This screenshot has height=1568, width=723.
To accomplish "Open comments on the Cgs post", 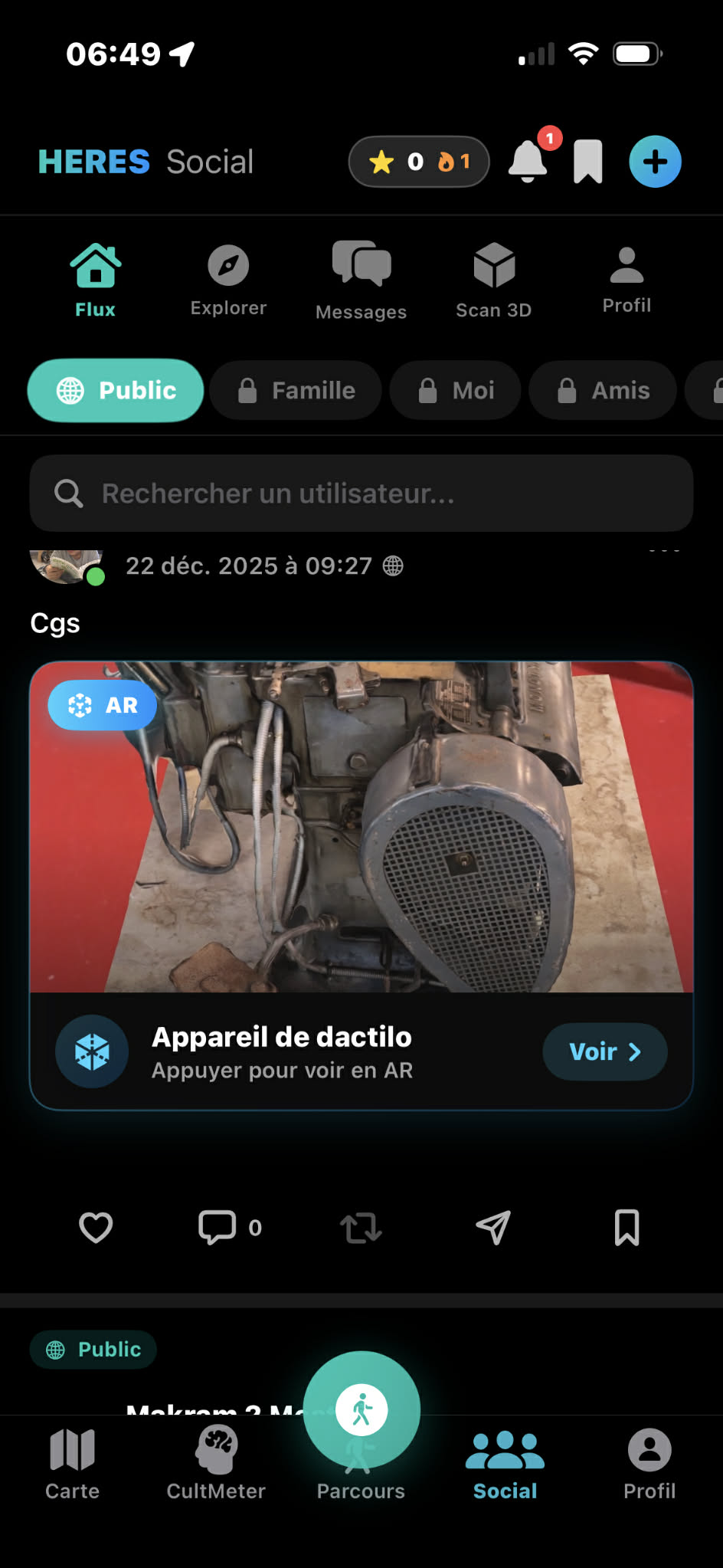I will [x=218, y=1228].
